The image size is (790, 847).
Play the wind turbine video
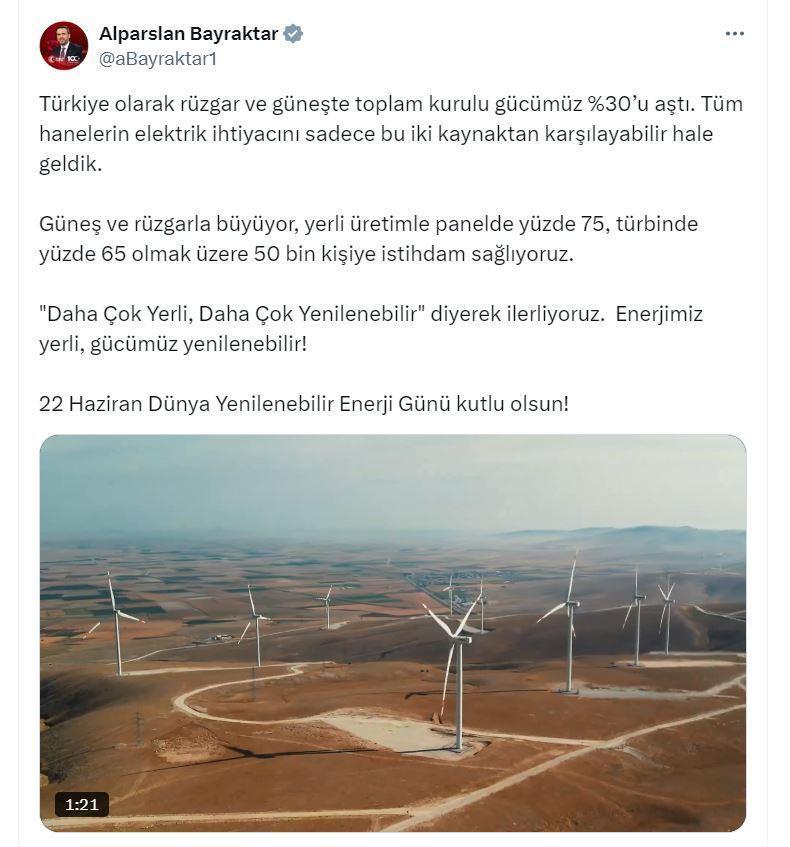(x=393, y=632)
